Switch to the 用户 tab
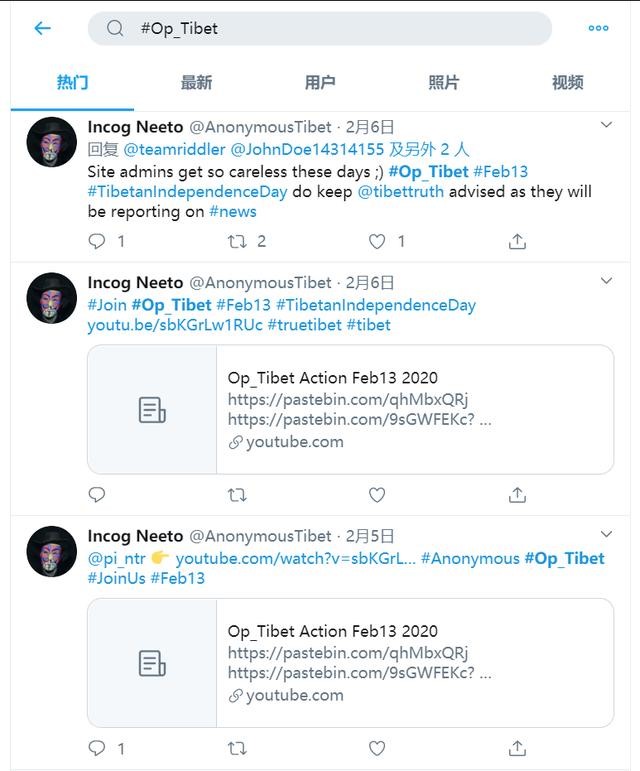 (x=320, y=83)
